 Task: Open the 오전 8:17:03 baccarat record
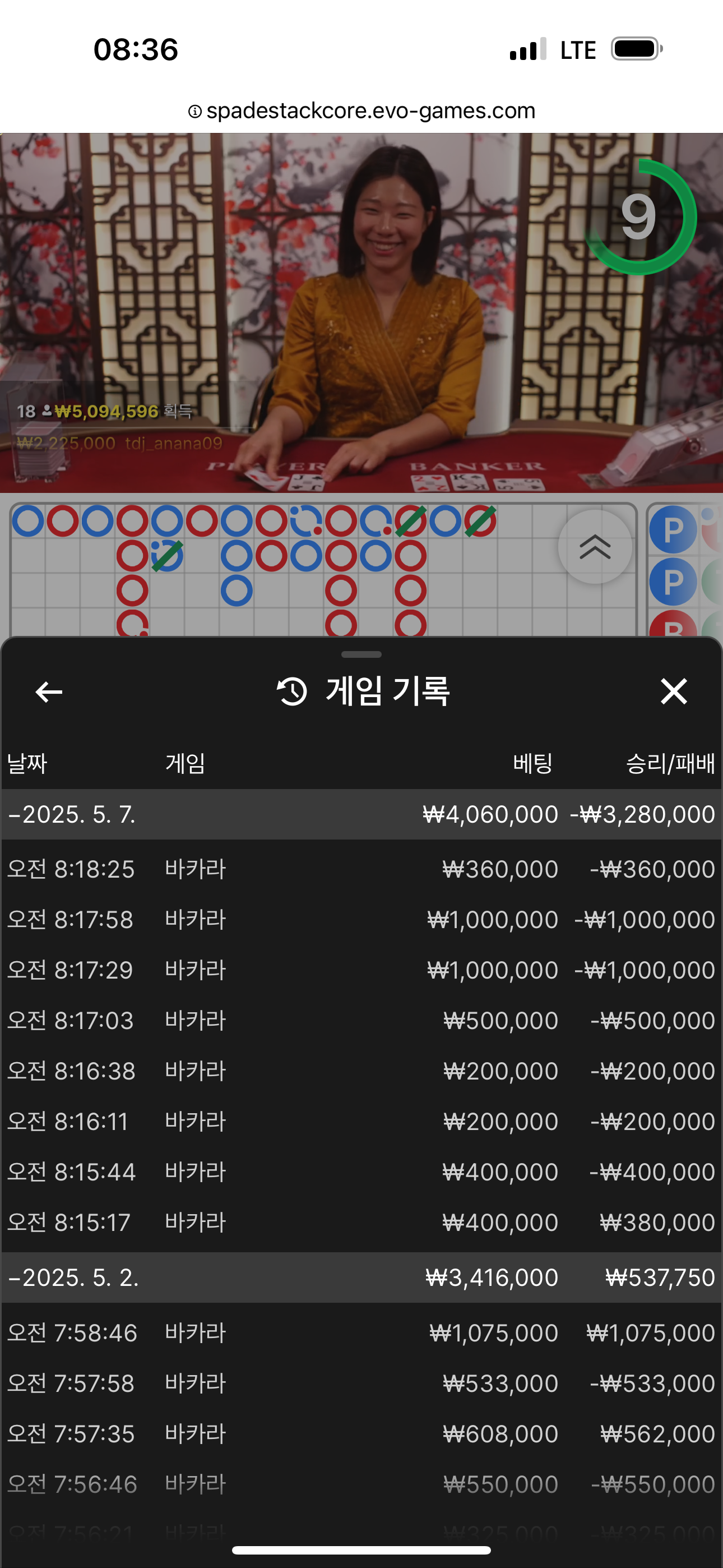(x=361, y=1020)
